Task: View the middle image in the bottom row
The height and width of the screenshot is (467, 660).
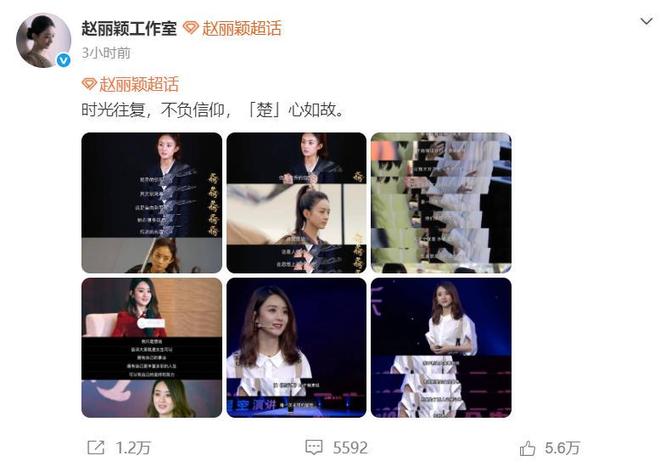Action: click(x=296, y=347)
